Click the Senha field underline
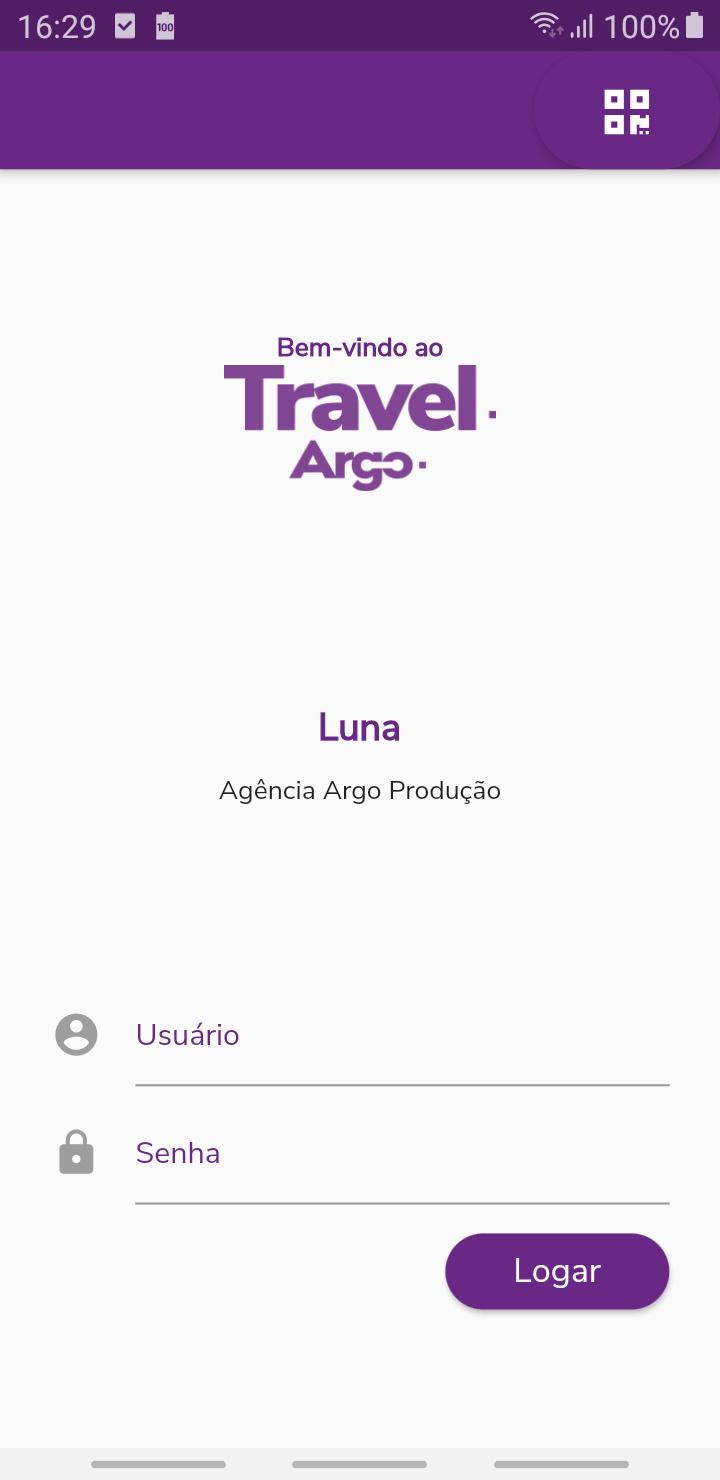The width and height of the screenshot is (720, 1480). (402, 1202)
